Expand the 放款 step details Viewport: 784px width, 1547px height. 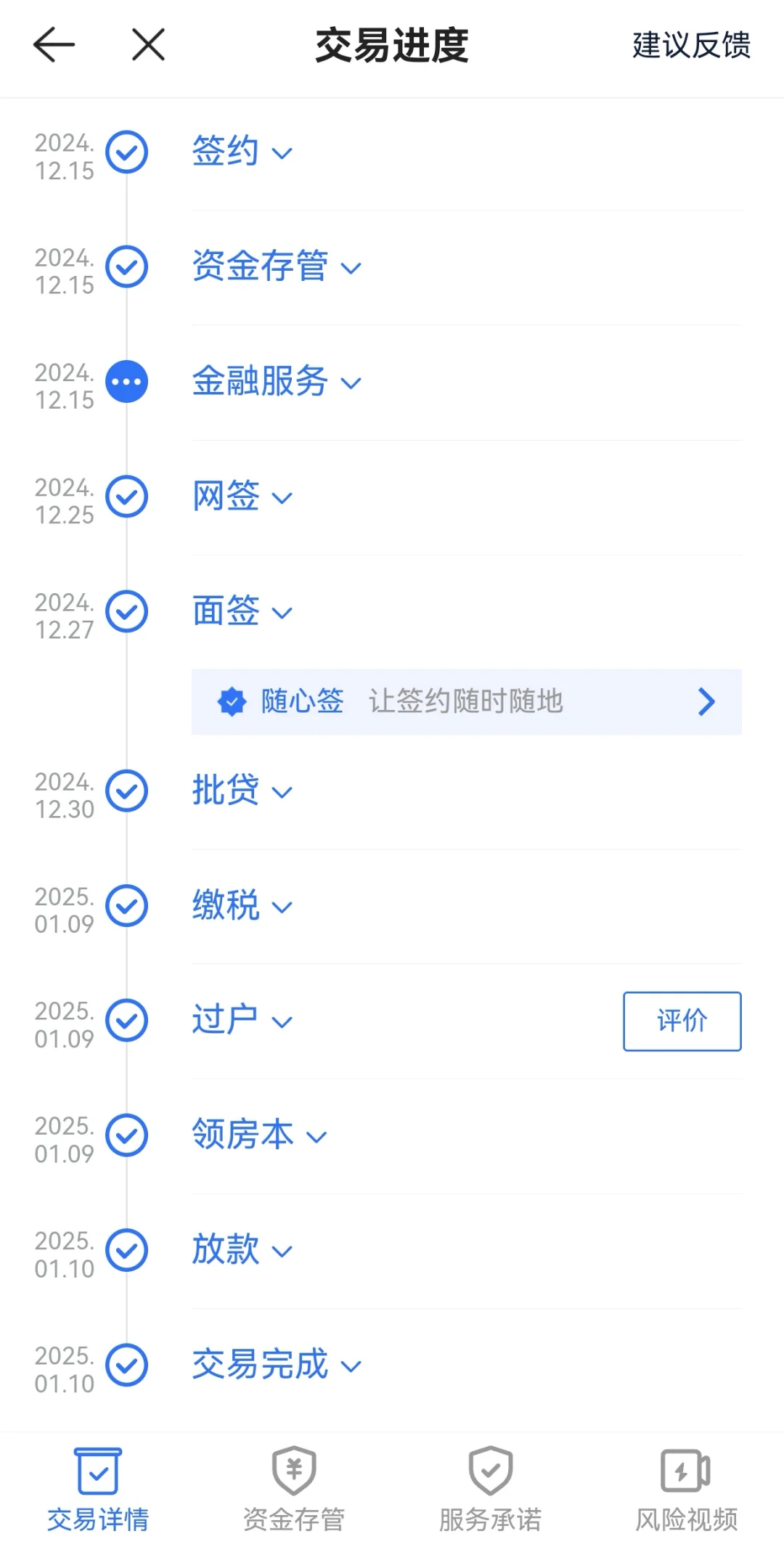coord(242,1250)
